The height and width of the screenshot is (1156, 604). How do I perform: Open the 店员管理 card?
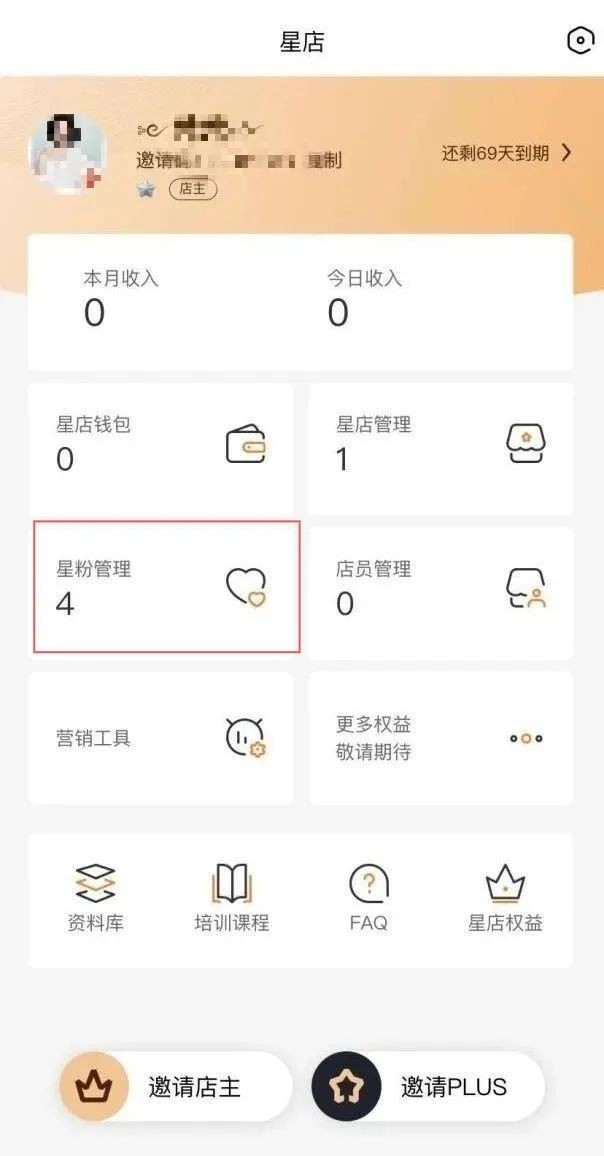[440, 589]
